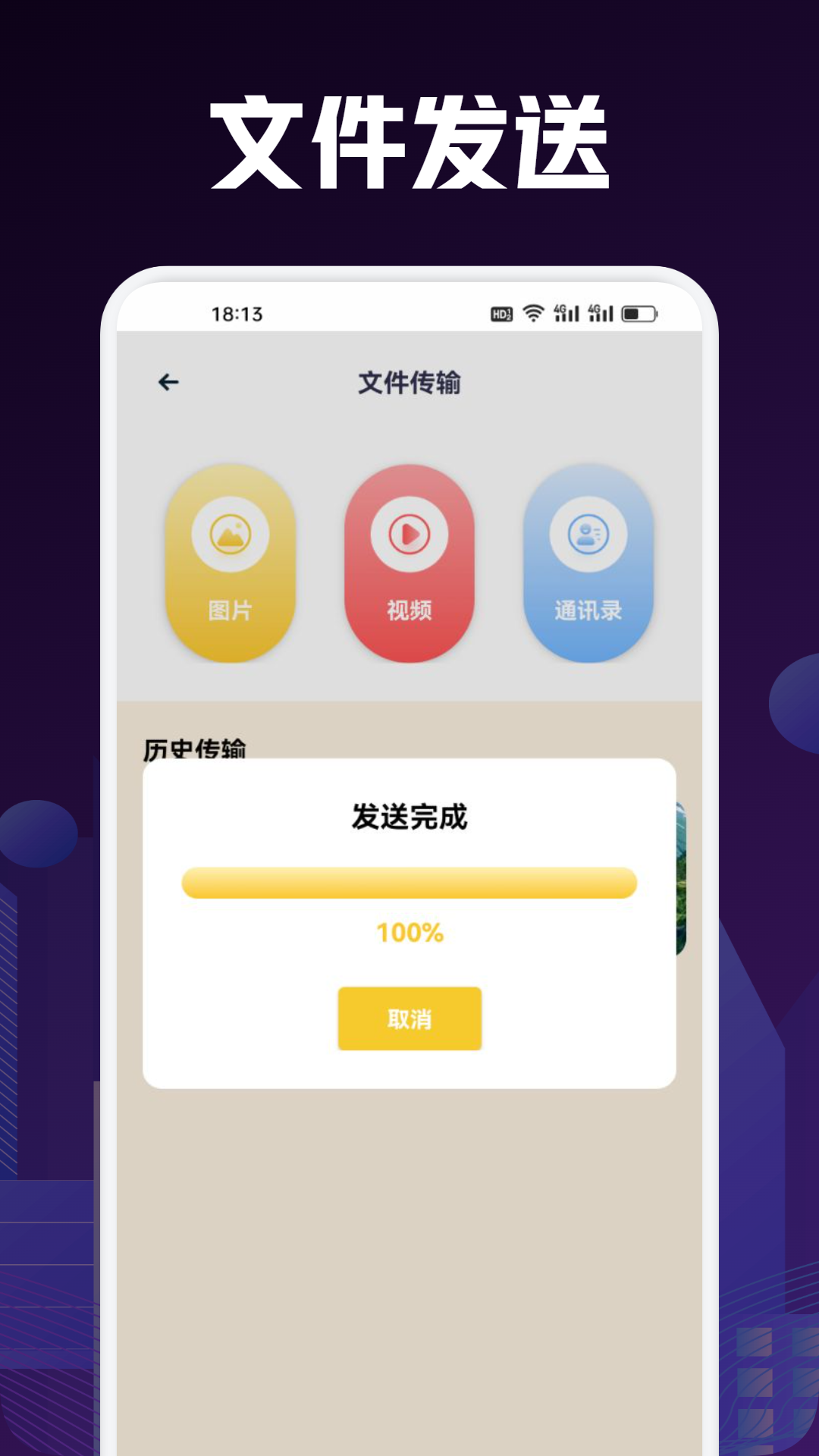The image size is (819, 1456).
Task: Tap the Wi-Fi status bar icon
Action: [533, 313]
